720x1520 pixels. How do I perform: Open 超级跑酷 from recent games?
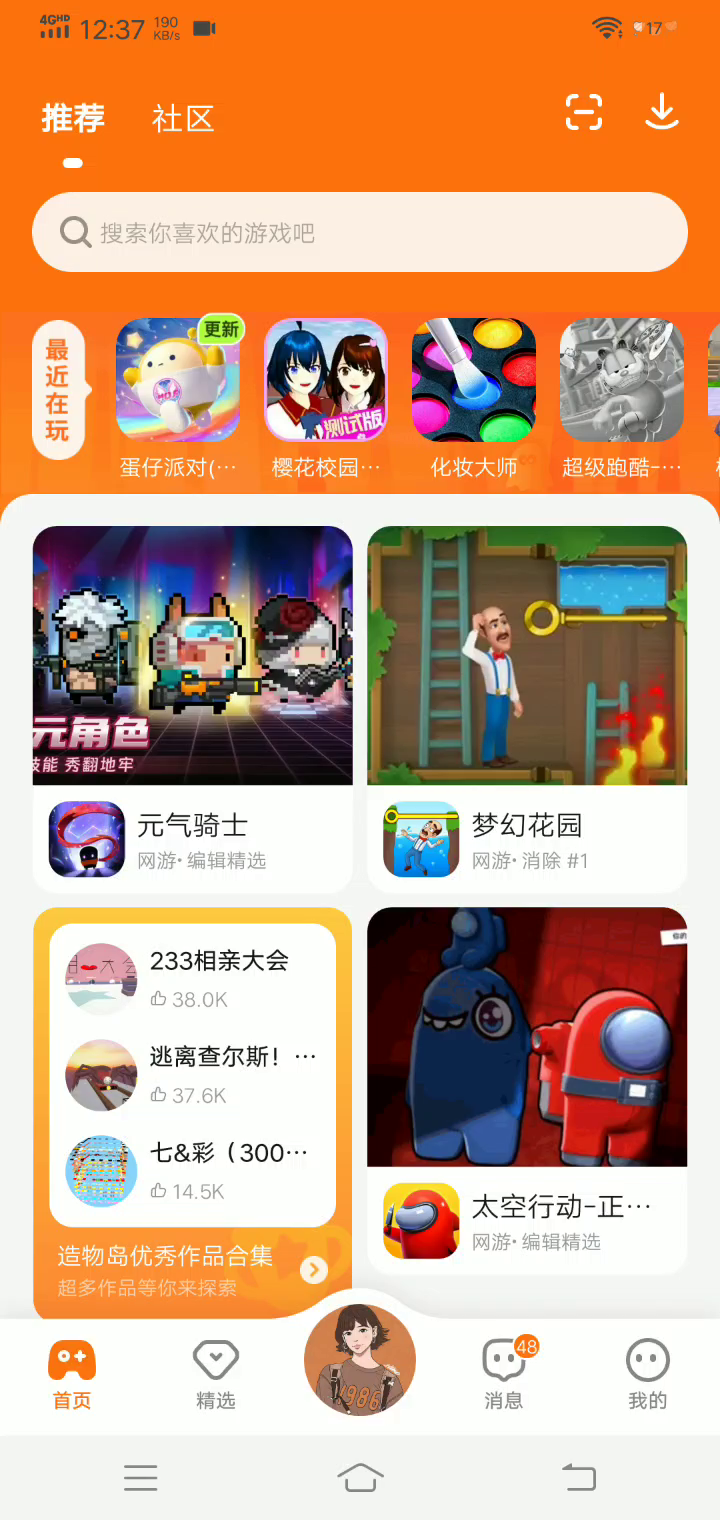(621, 381)
